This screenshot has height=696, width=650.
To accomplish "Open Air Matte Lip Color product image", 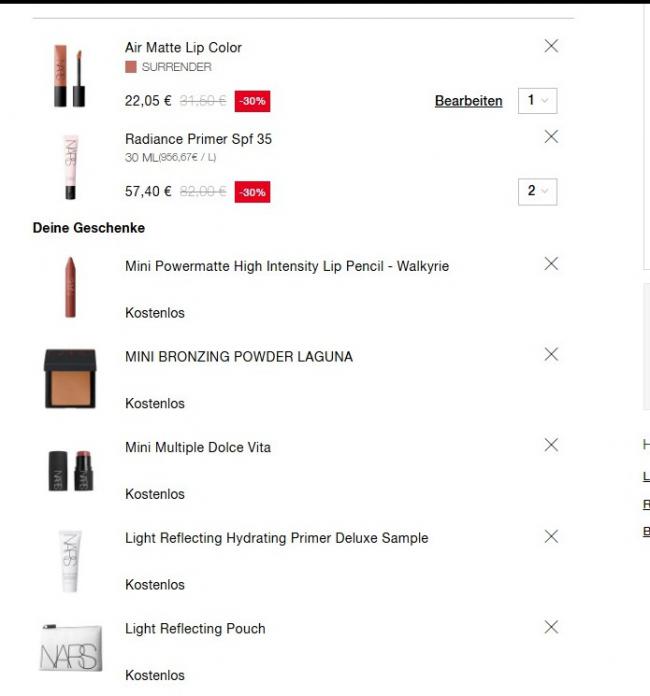I will [69, 76].
